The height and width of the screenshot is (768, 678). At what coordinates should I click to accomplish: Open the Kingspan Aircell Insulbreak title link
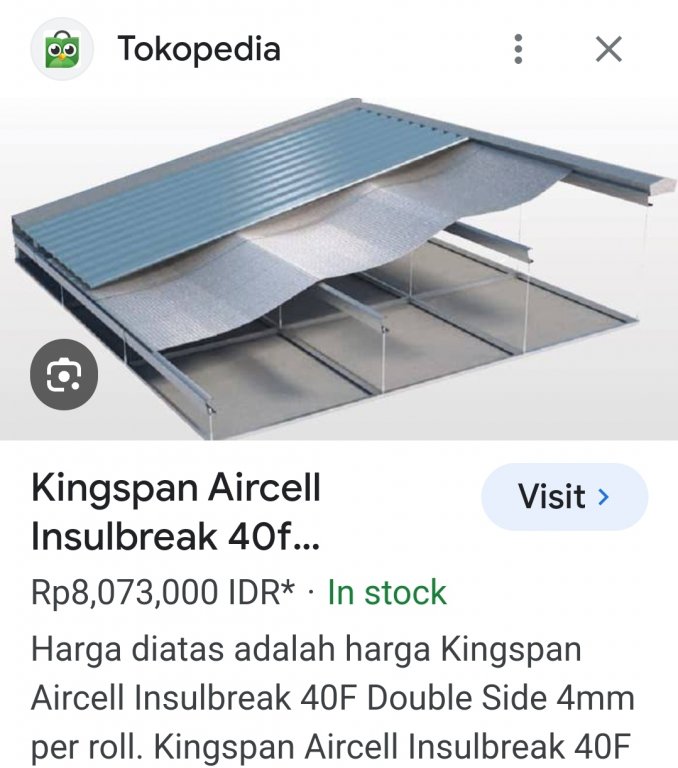coord(178,512)
